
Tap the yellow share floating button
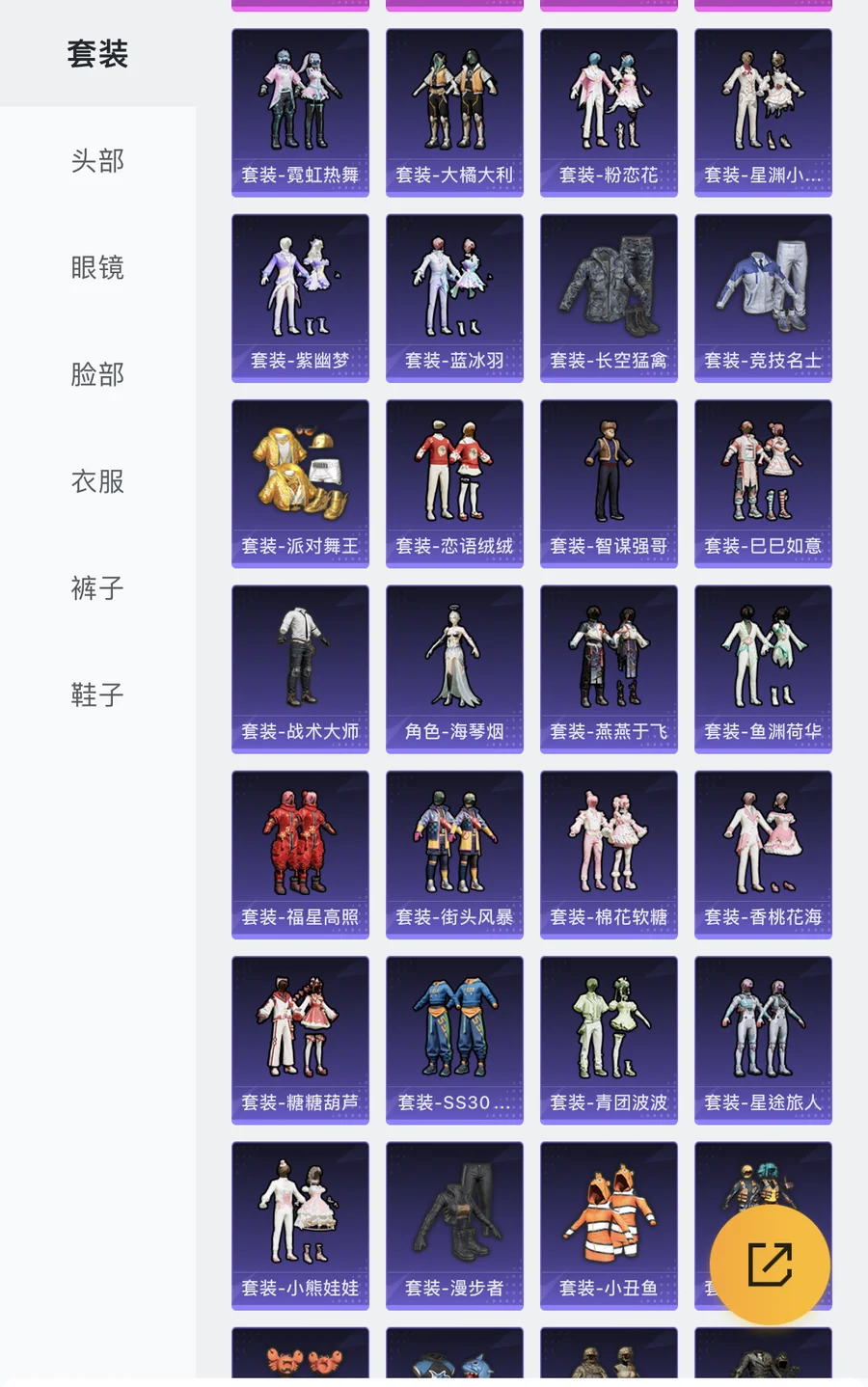pyautogui.click(x=770, y=1264)
